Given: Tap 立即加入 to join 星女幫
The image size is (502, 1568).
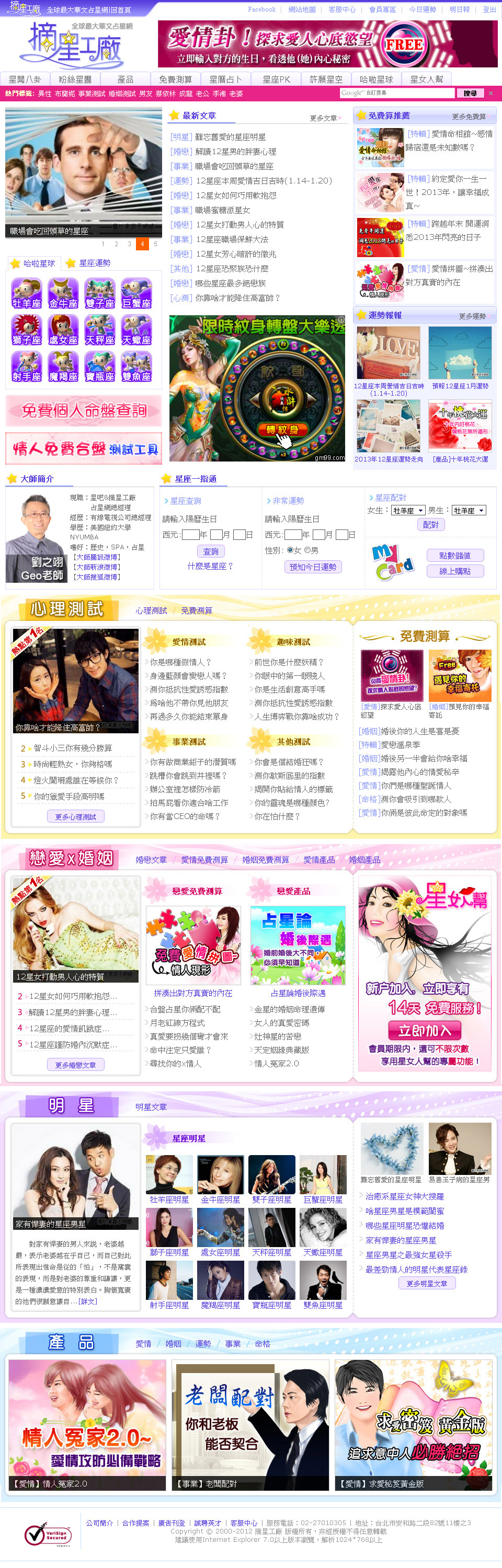Looking at the screenshot, I should [425, 1030].
